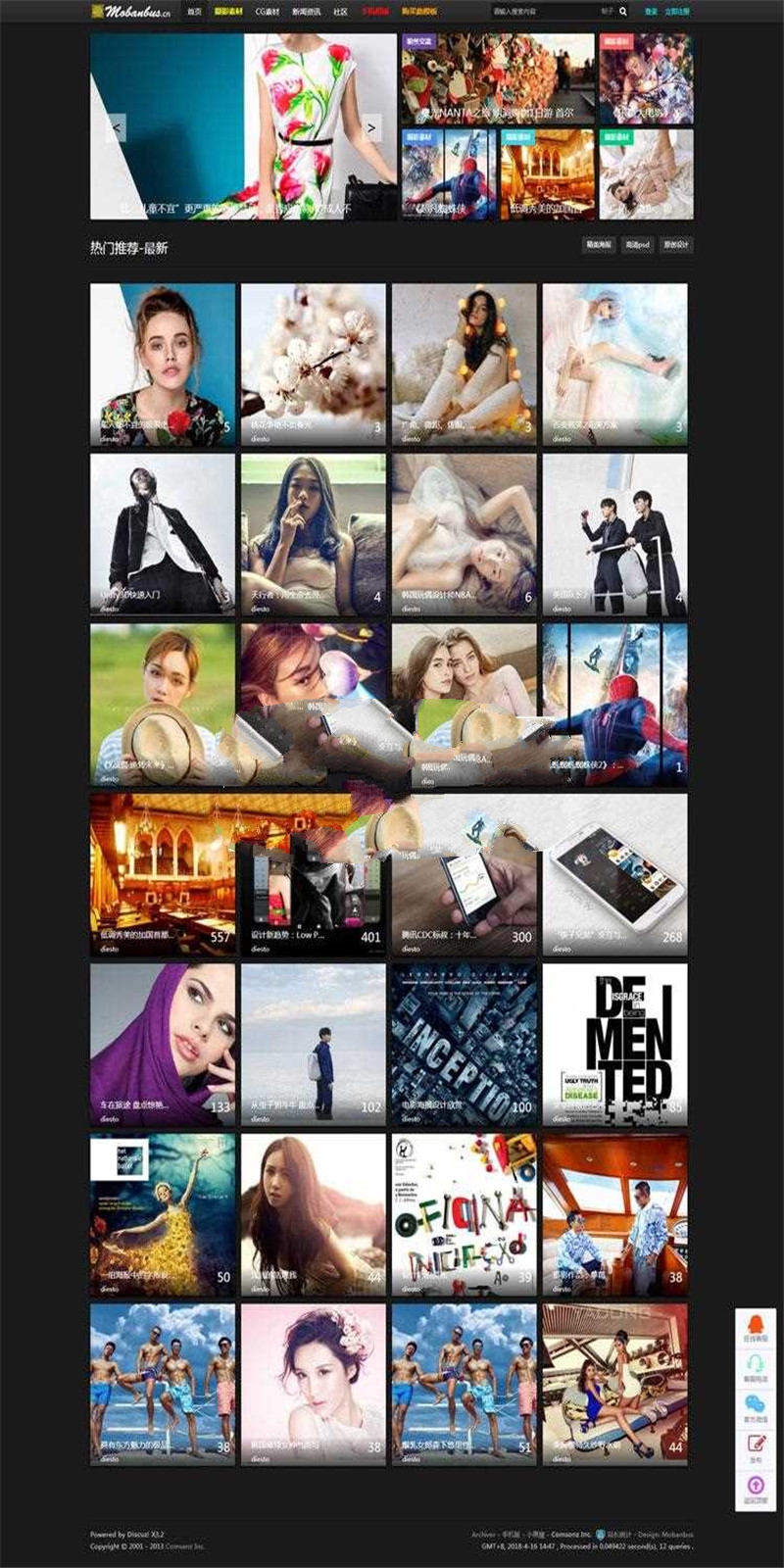Viewport: 784px width, 1568px height.
Task: Return to top via purple arrow
Action: pyautogui.click(x=756, y=1488)
